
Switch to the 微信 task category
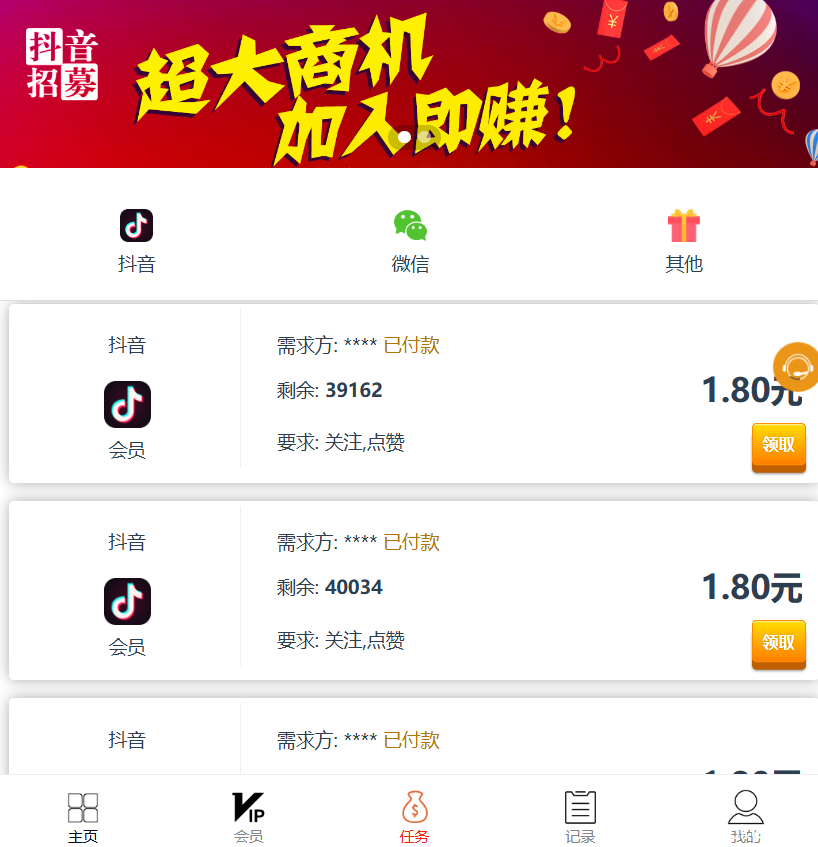[x=410, y=241]
